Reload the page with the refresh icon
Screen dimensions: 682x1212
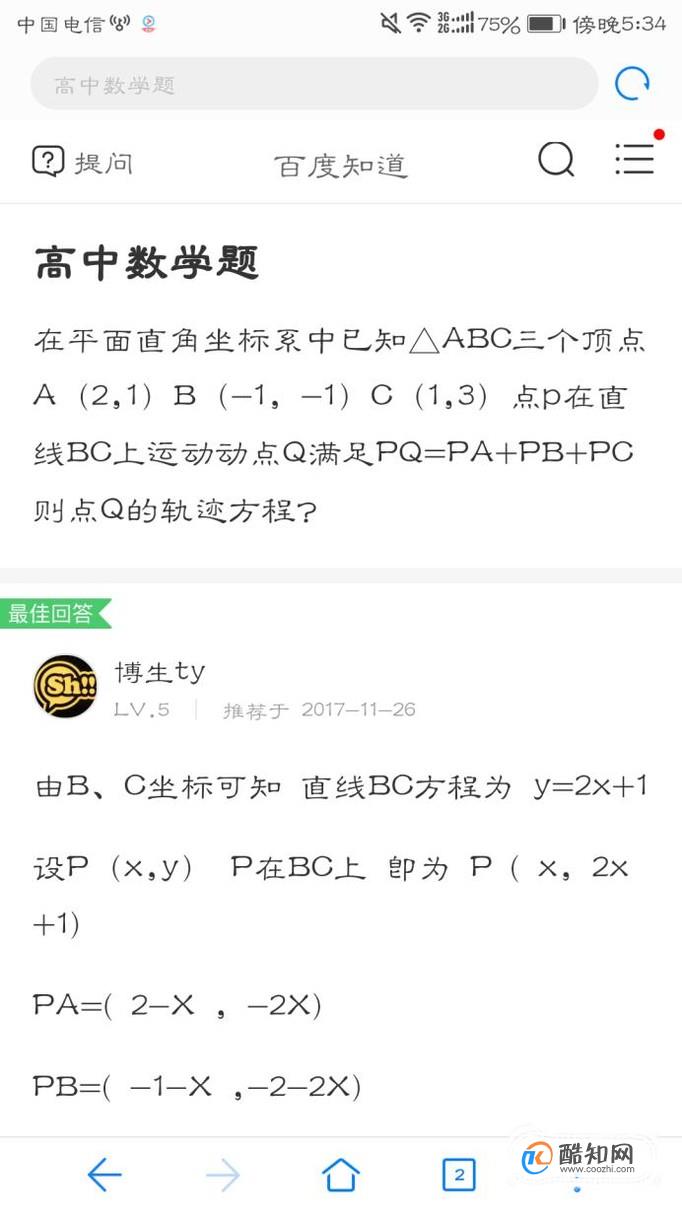coord(631,84)
